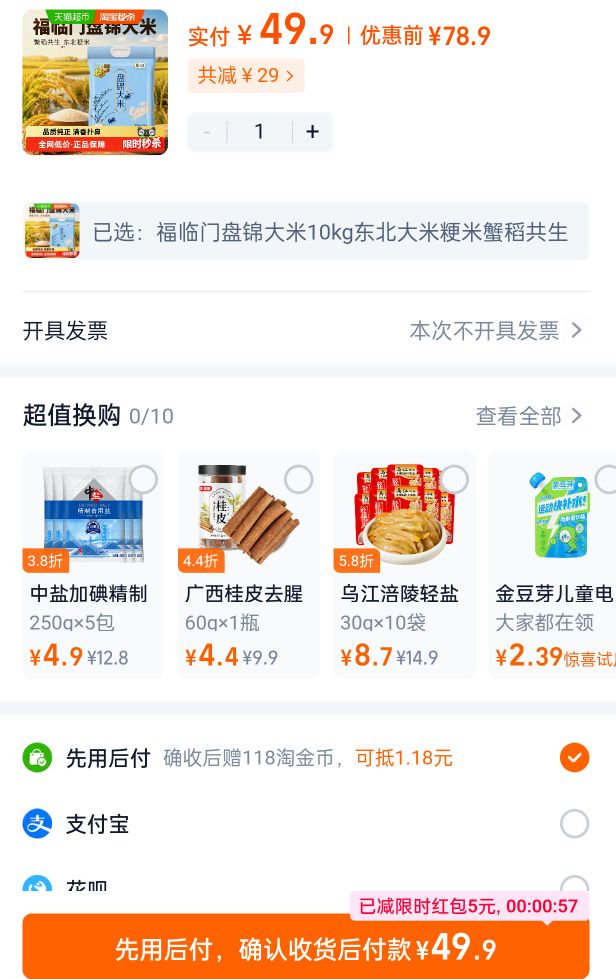Viewport: 616px width, 979px height.
Task: Open the selected 福临门盘锦大米10kg option row
Action: [306, 232]
